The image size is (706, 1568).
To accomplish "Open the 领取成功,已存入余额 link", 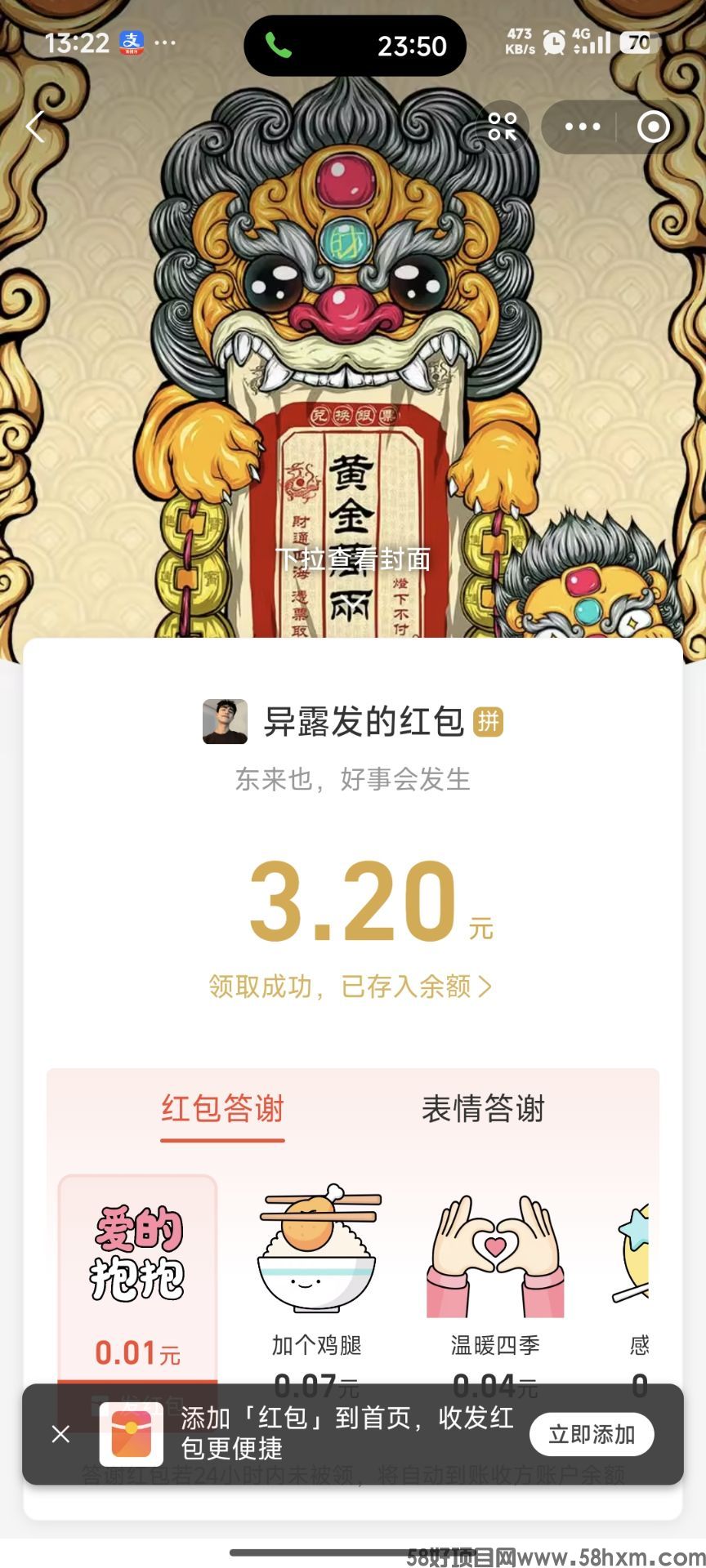I will pos(351,987).
